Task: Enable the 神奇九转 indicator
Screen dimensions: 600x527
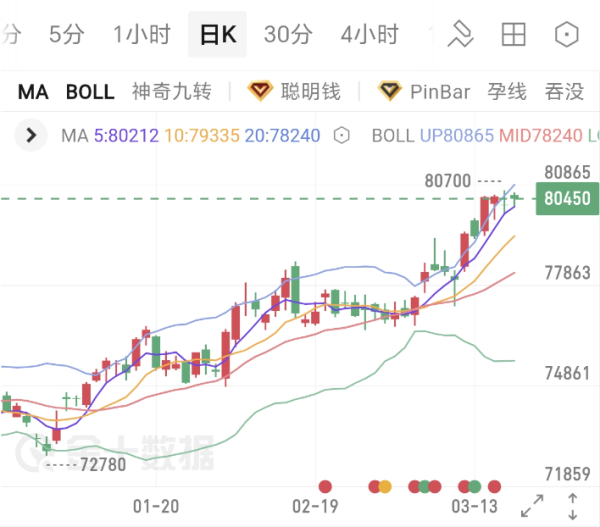Action: [x=172, y=92]
